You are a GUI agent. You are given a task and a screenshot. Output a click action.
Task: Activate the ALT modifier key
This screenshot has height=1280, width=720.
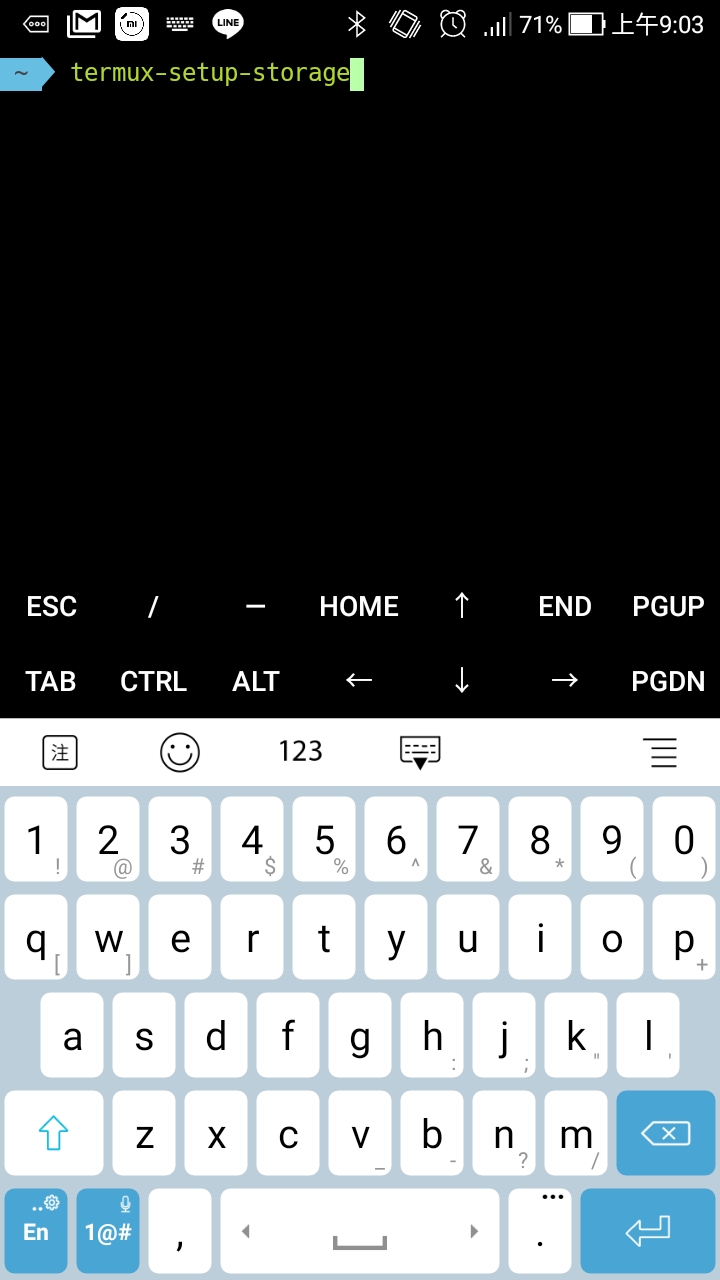(256, 681)
